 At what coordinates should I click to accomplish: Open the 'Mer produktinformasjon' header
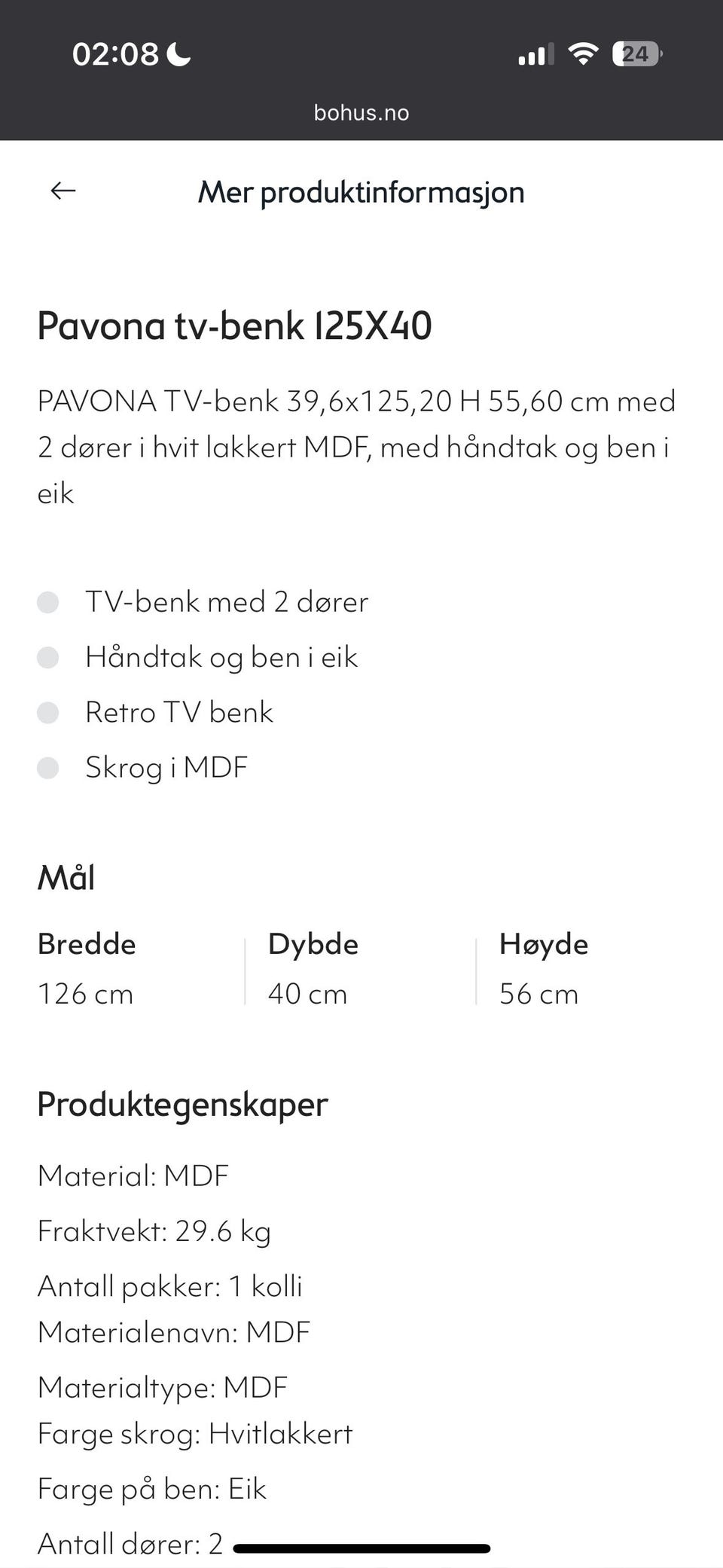[361, 192]
